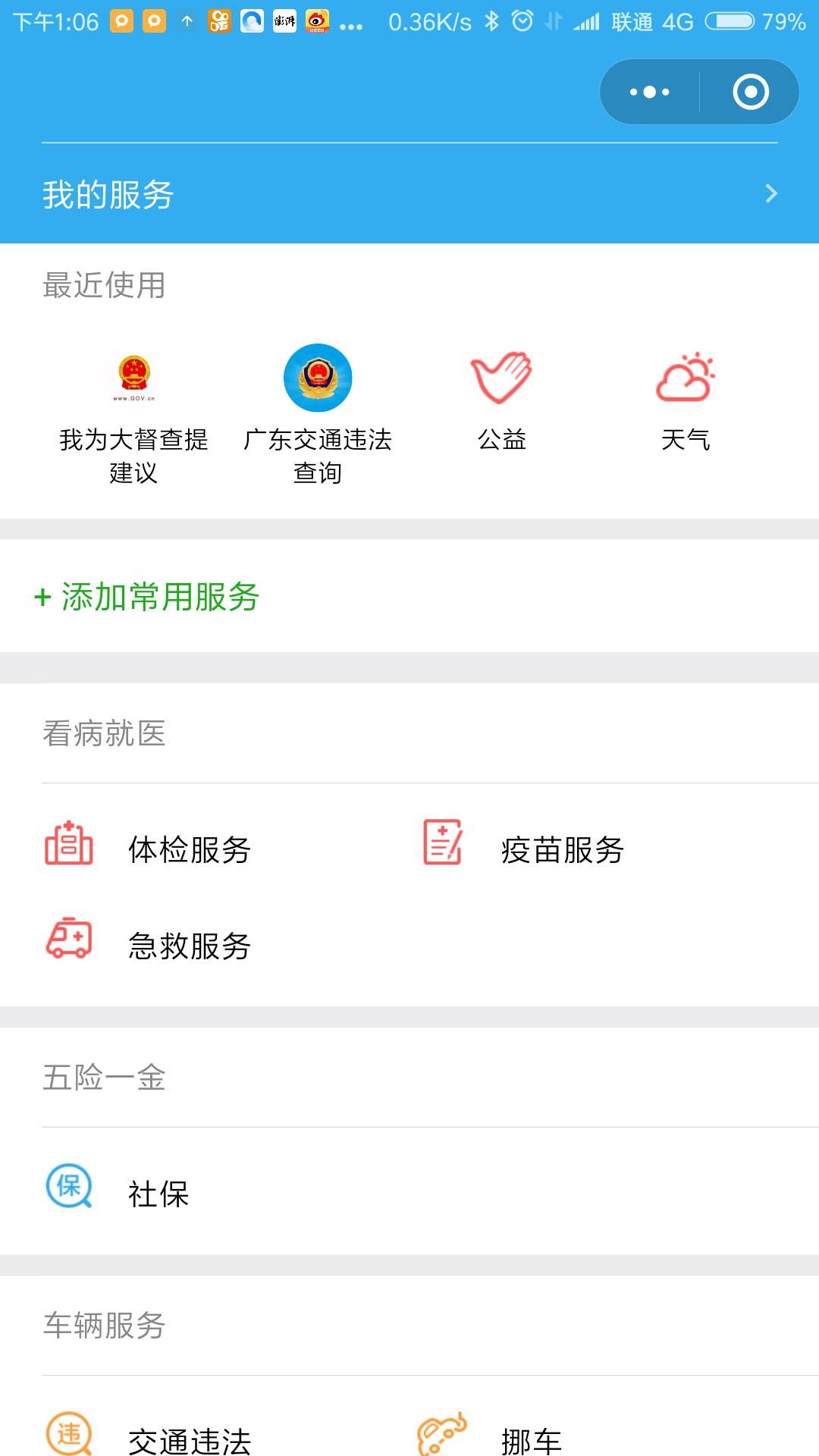Open the 我的服务 row
This screenshot has height=1456, width=819.
[x=409, y=194]
